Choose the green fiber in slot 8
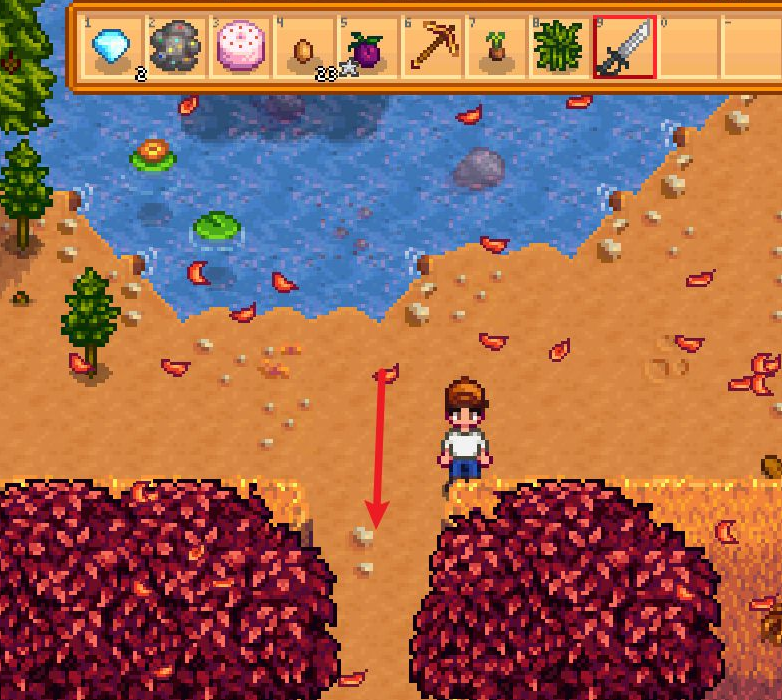This screenshot has height=700, width=782. (559, 47)
